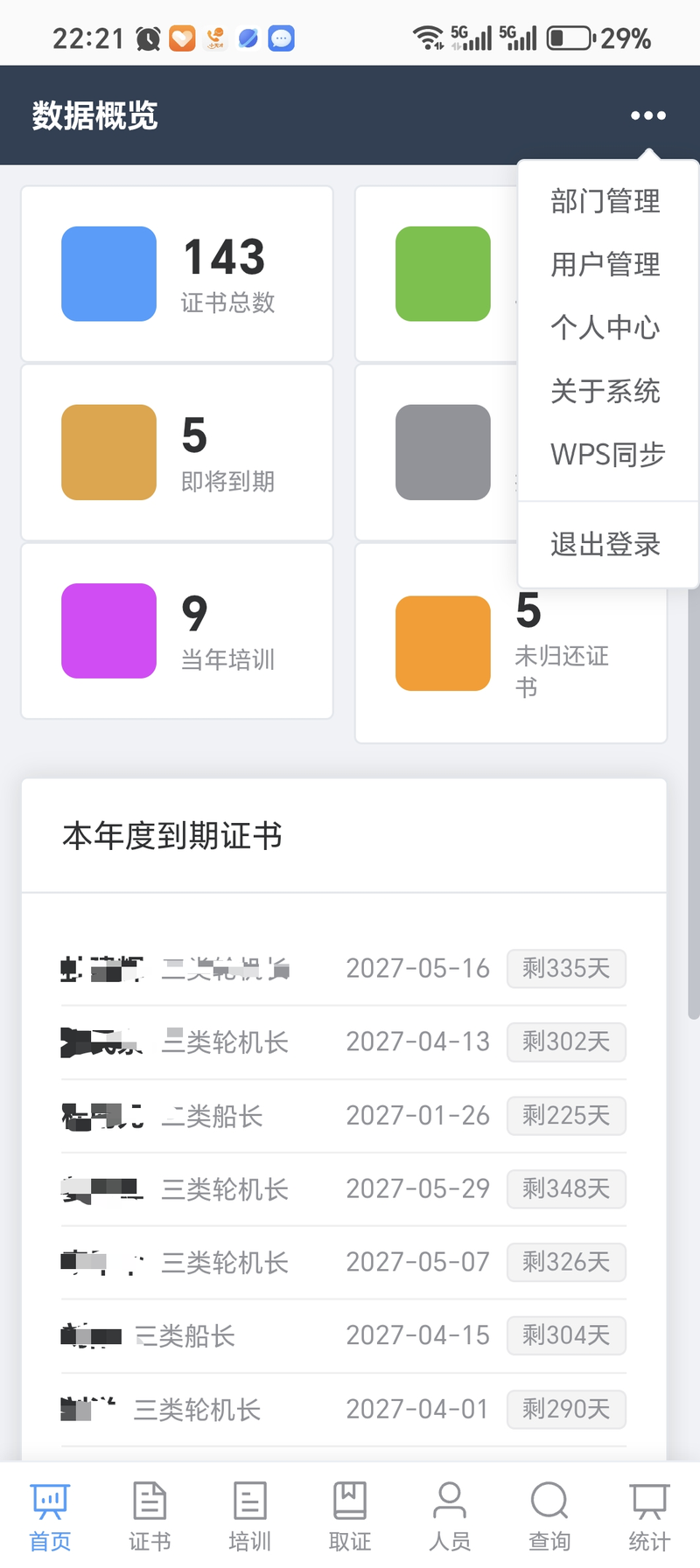Open 关于系统 menu item
This screenshot has width=700, height=1568.
(x=605, y=391)
